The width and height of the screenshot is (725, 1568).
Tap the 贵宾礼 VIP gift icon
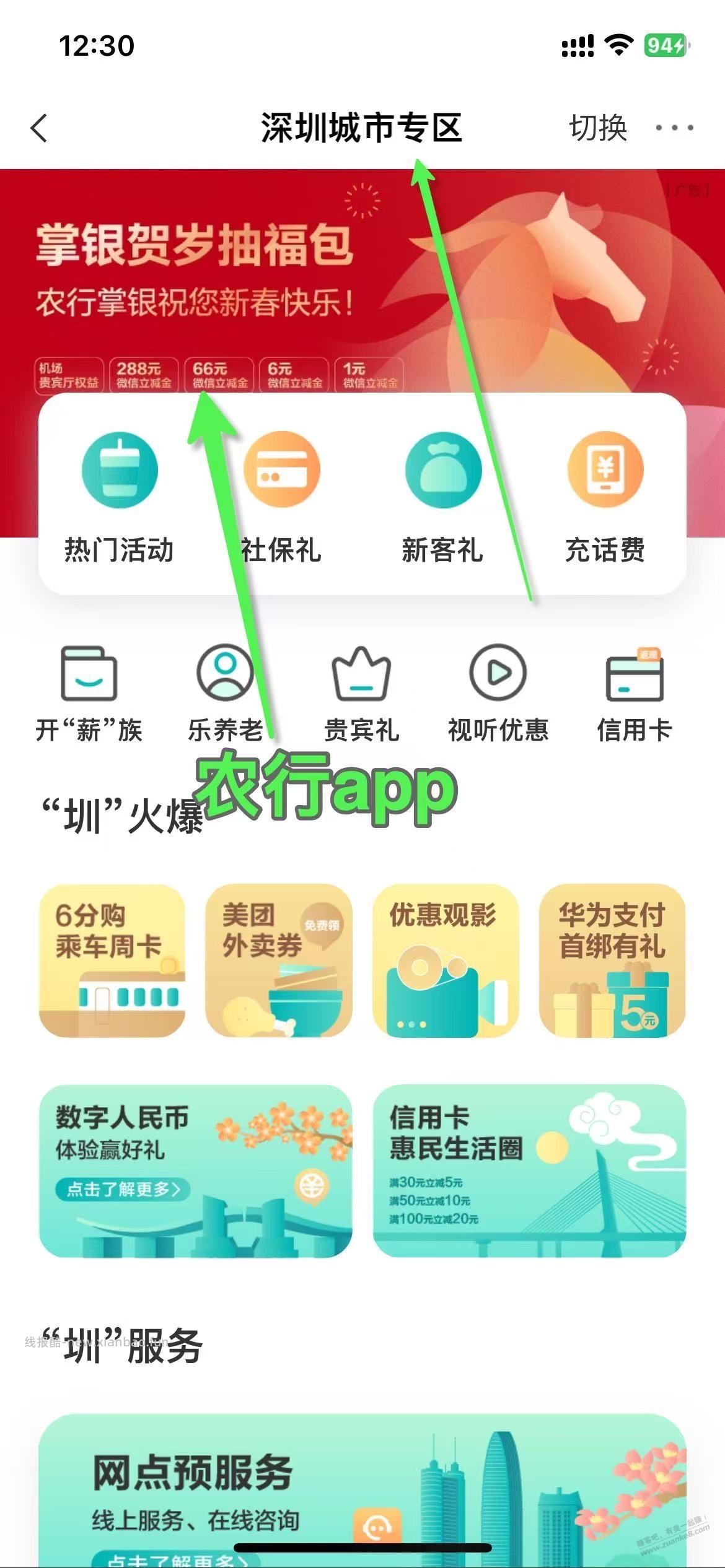361,694
